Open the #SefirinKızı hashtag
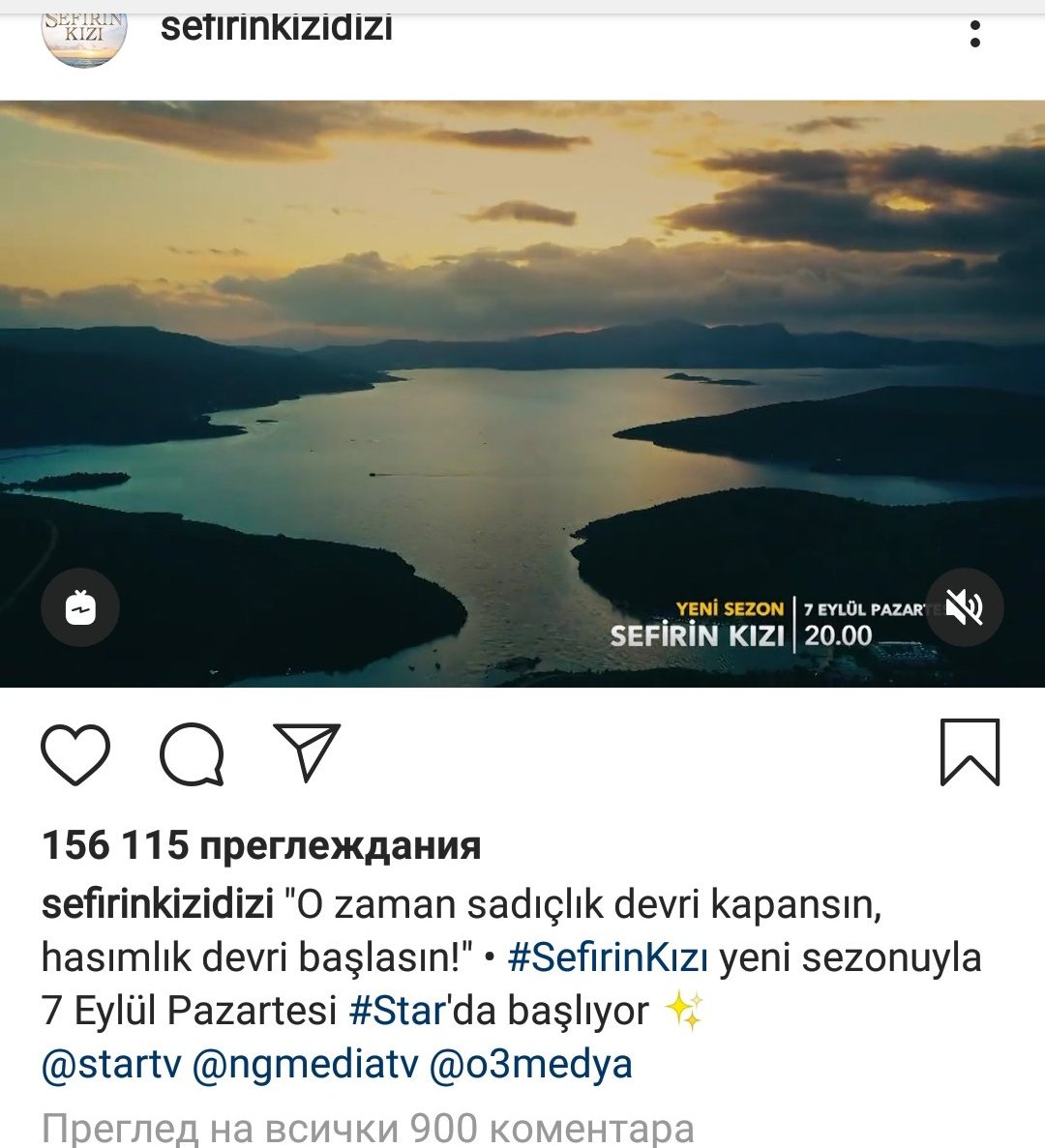This screenshot has height=1148, width=1045. point(608,957)
